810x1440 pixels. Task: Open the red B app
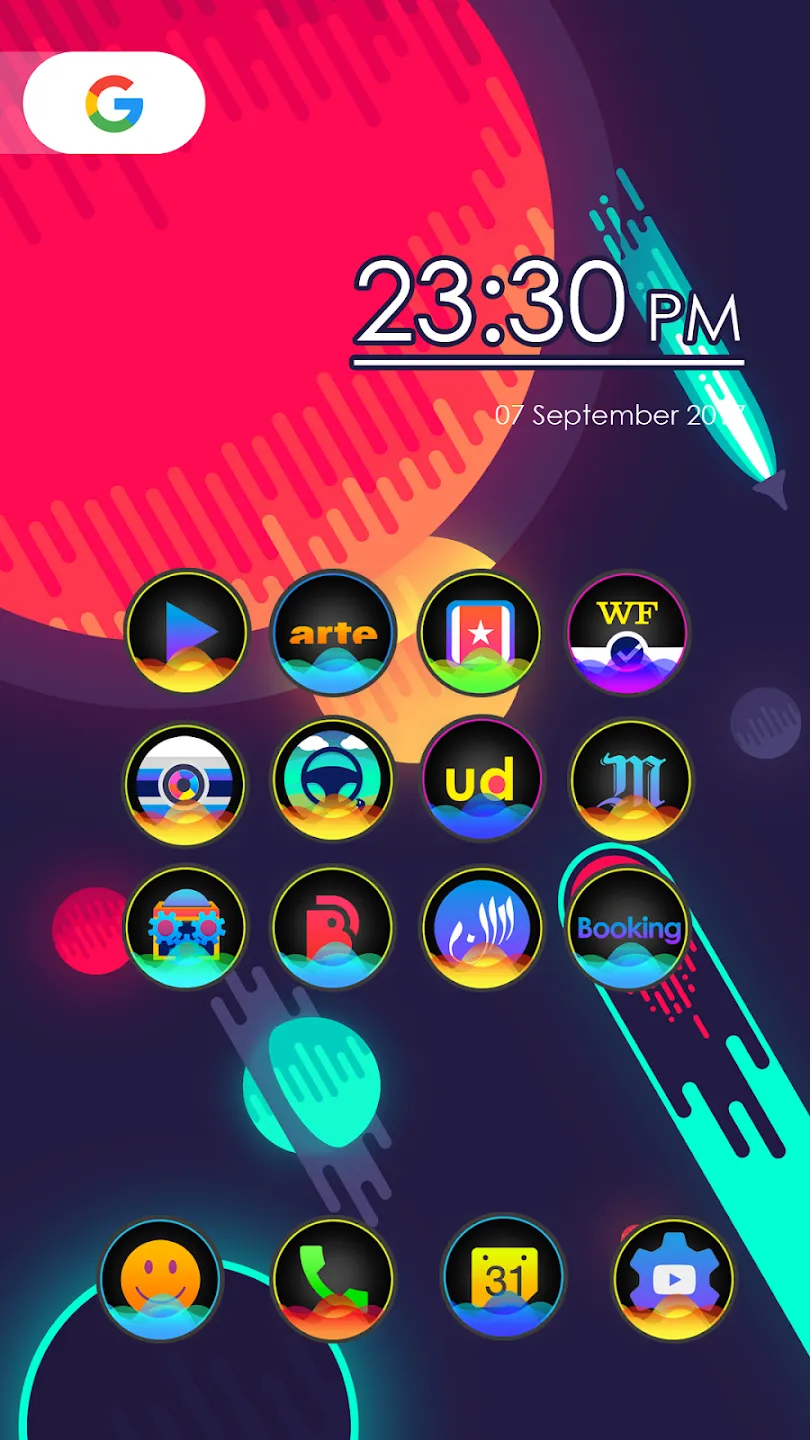333,928
